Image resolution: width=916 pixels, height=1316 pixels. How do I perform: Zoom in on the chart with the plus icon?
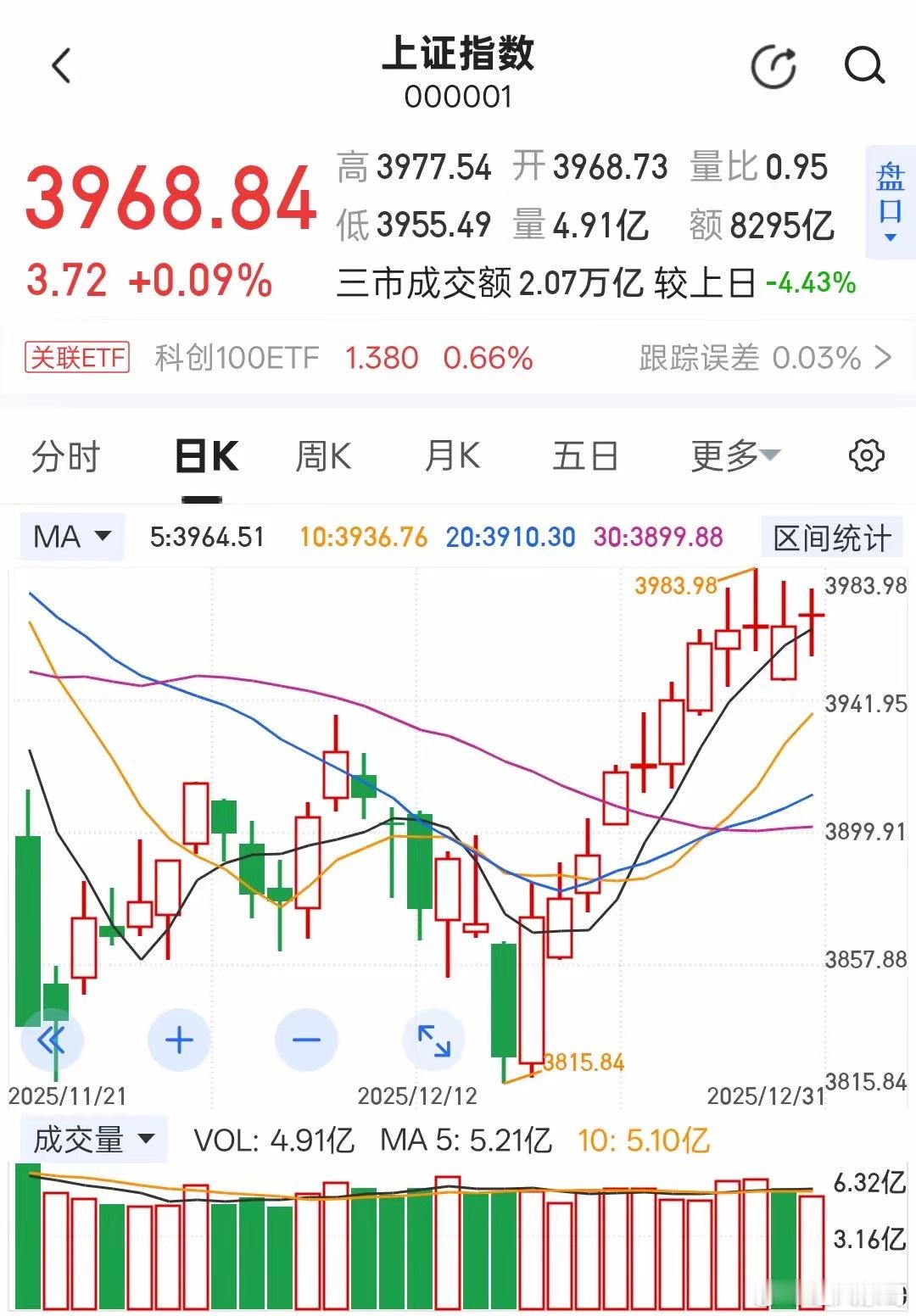click(x=177, y=1040)
